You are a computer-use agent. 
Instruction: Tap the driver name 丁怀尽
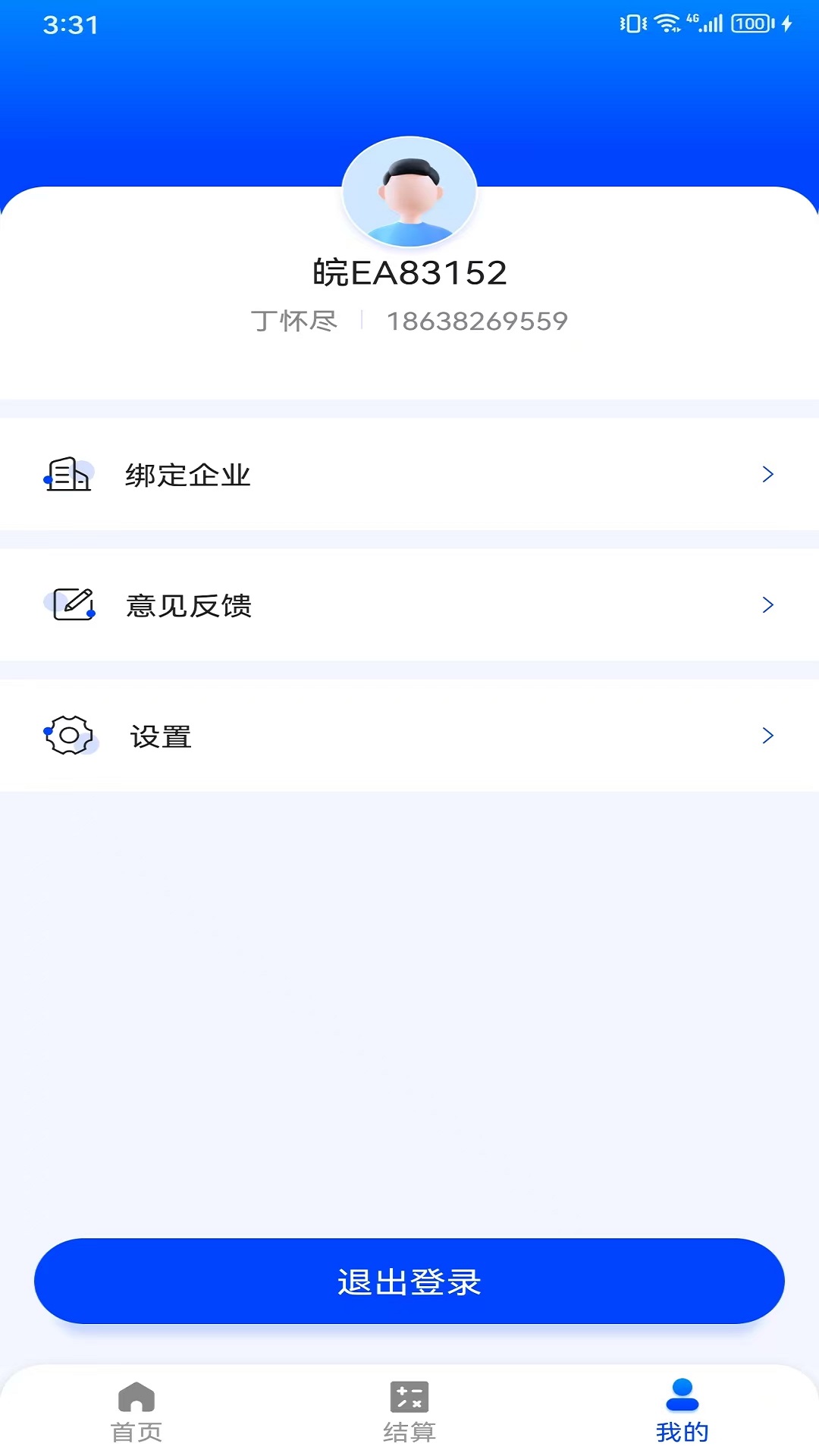click(x=294, y=321)
